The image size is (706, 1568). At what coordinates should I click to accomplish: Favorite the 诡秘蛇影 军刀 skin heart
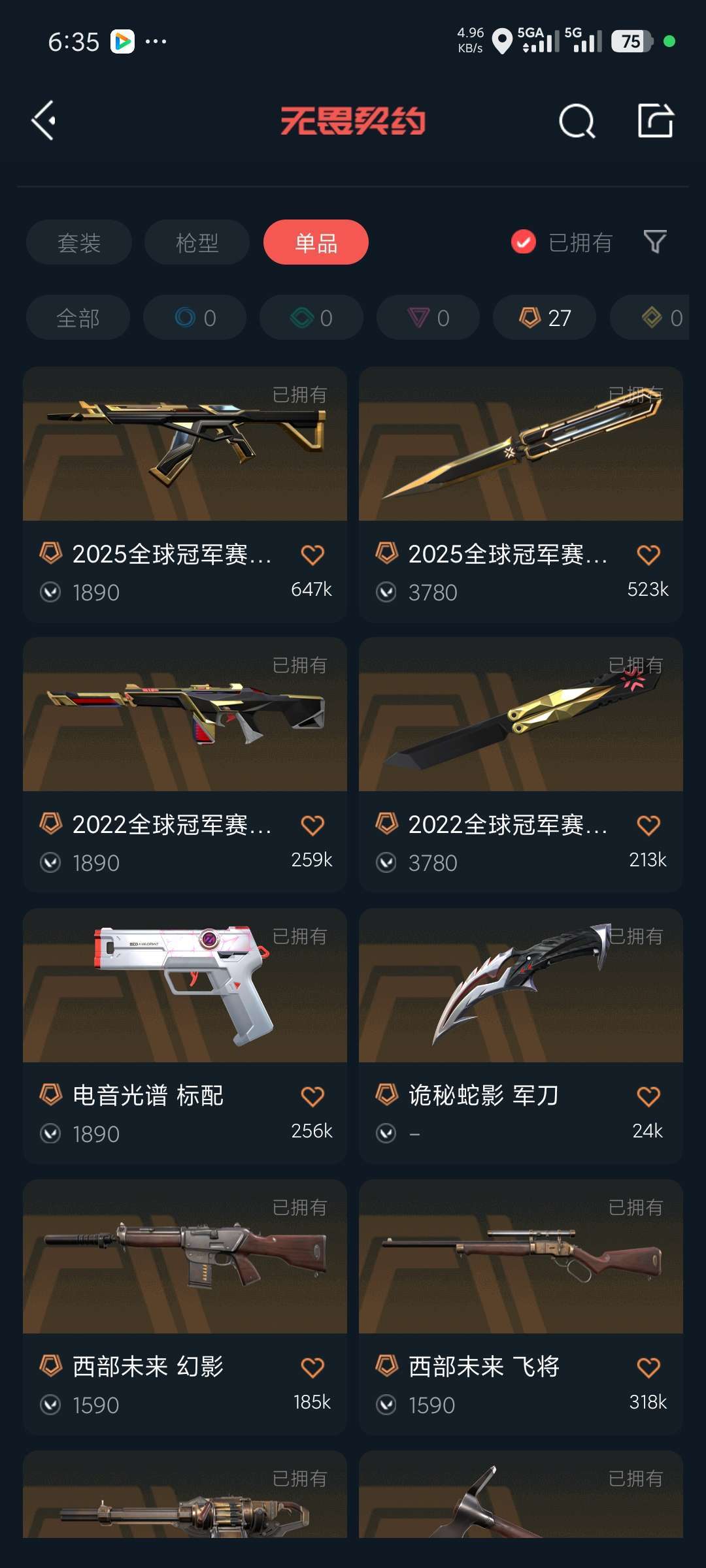(648, 1096)
